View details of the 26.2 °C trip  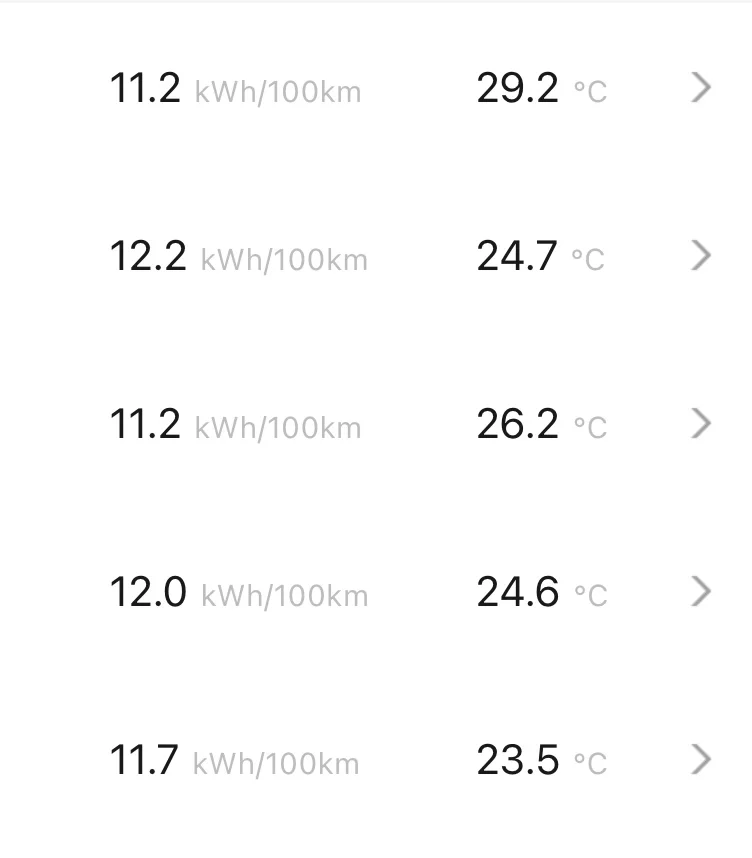(x=376, y=424)
